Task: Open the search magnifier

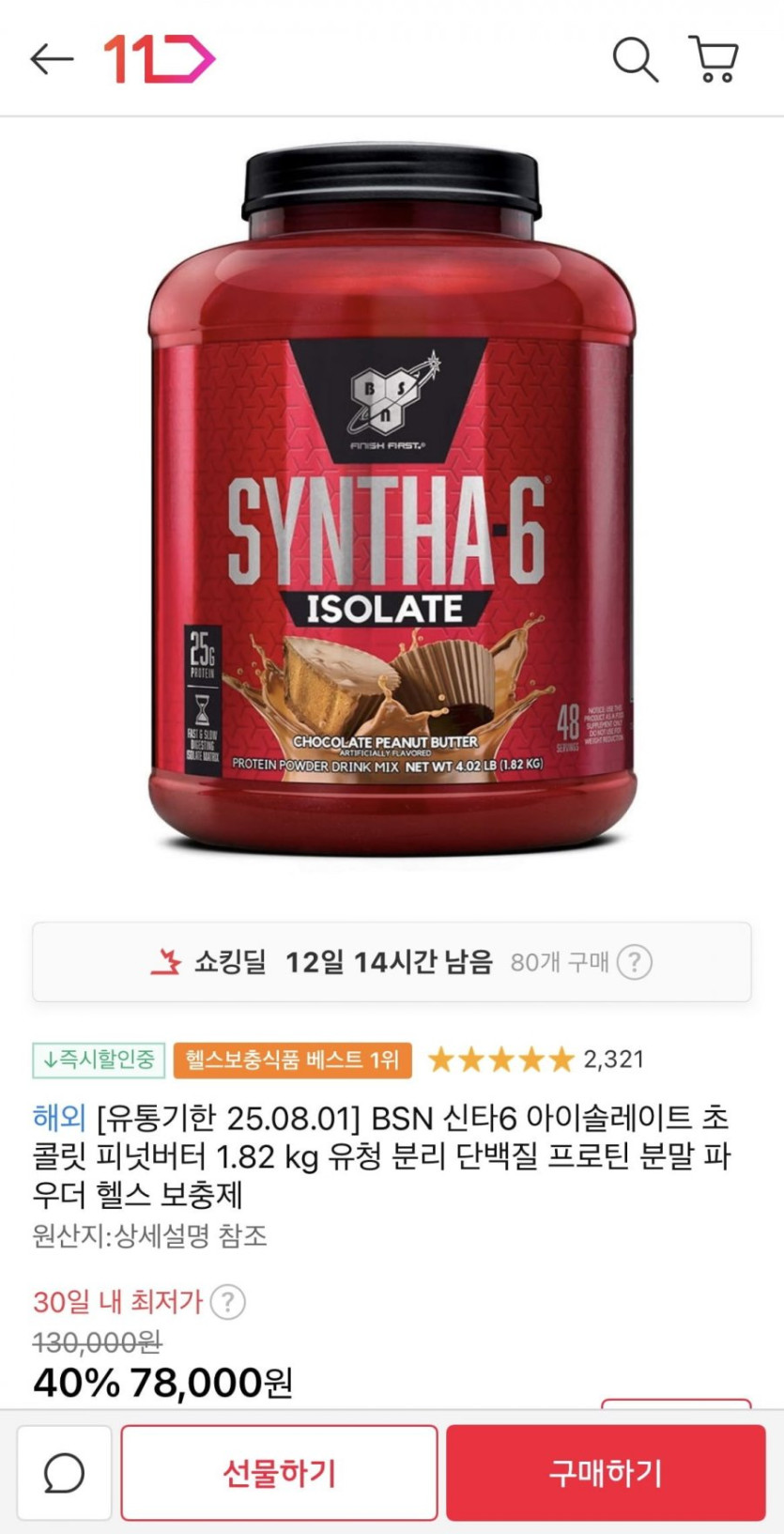Action: click(636, 59)
